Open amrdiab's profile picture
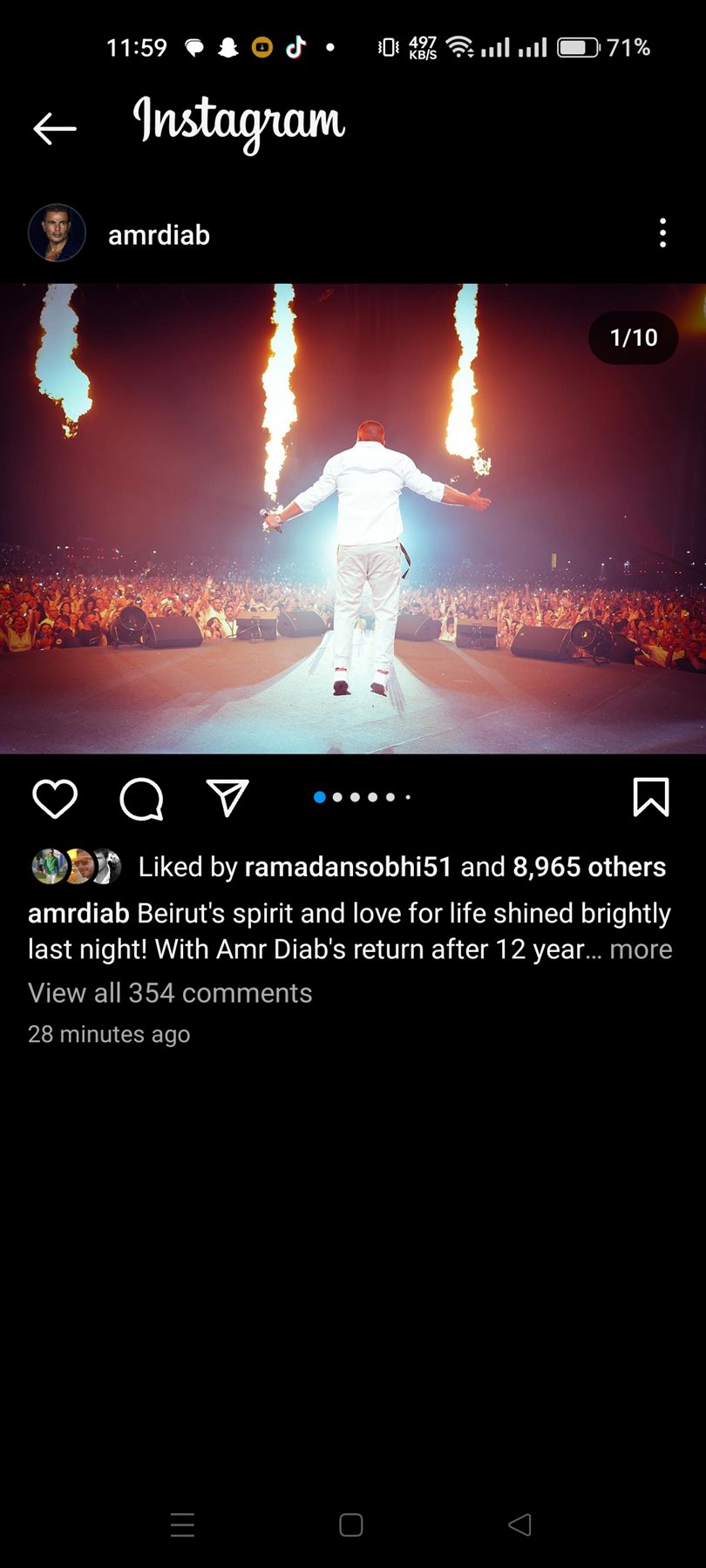 click(x=57, y=233)
